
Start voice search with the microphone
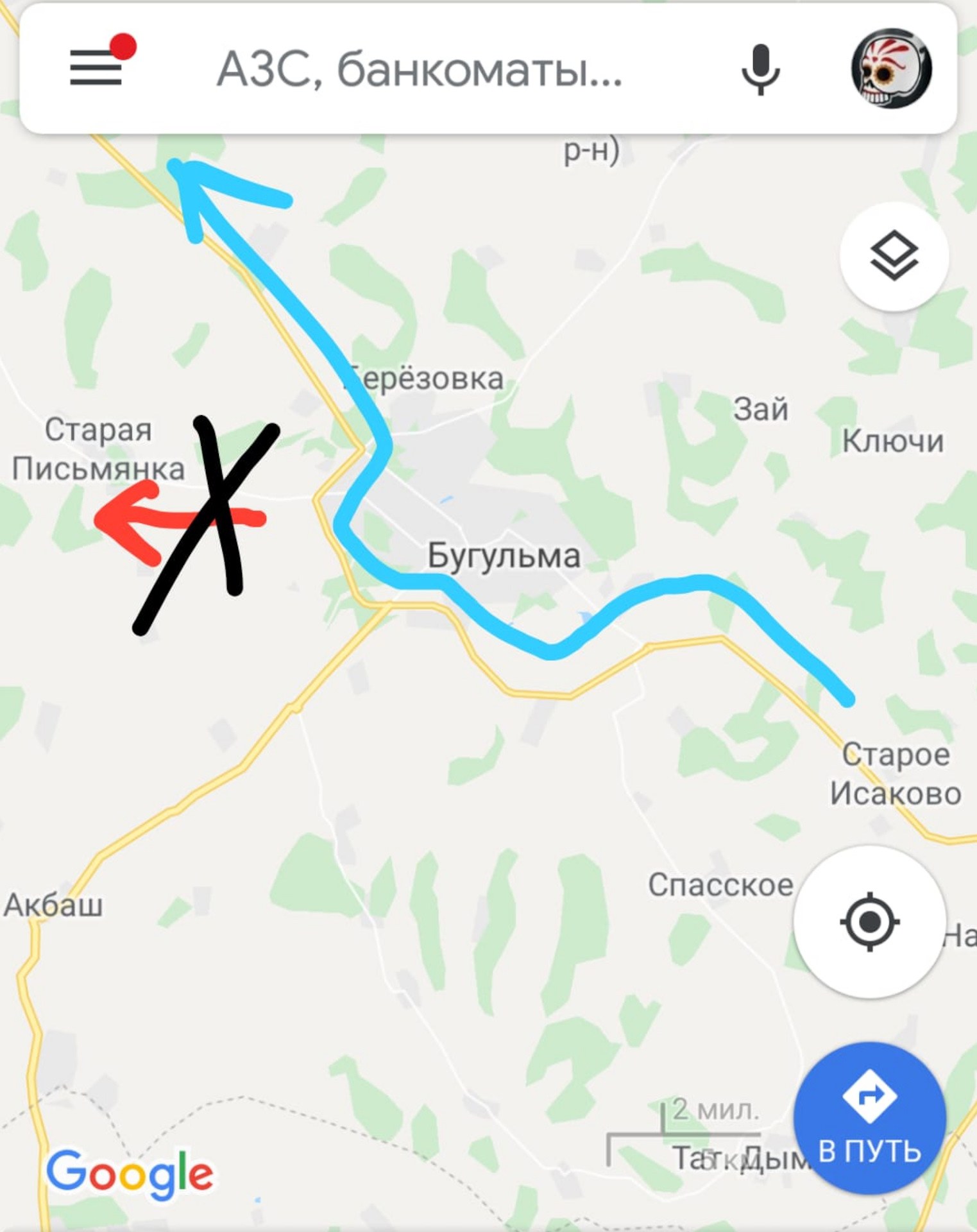pyautogui.click(x=760, y=69)
